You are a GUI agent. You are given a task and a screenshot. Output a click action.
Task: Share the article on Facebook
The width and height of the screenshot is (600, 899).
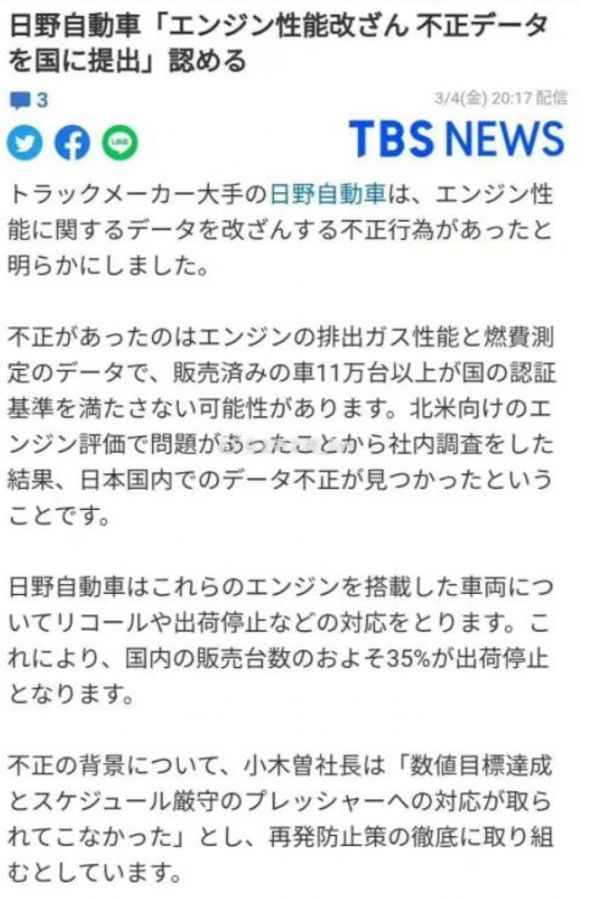[73, 143]
